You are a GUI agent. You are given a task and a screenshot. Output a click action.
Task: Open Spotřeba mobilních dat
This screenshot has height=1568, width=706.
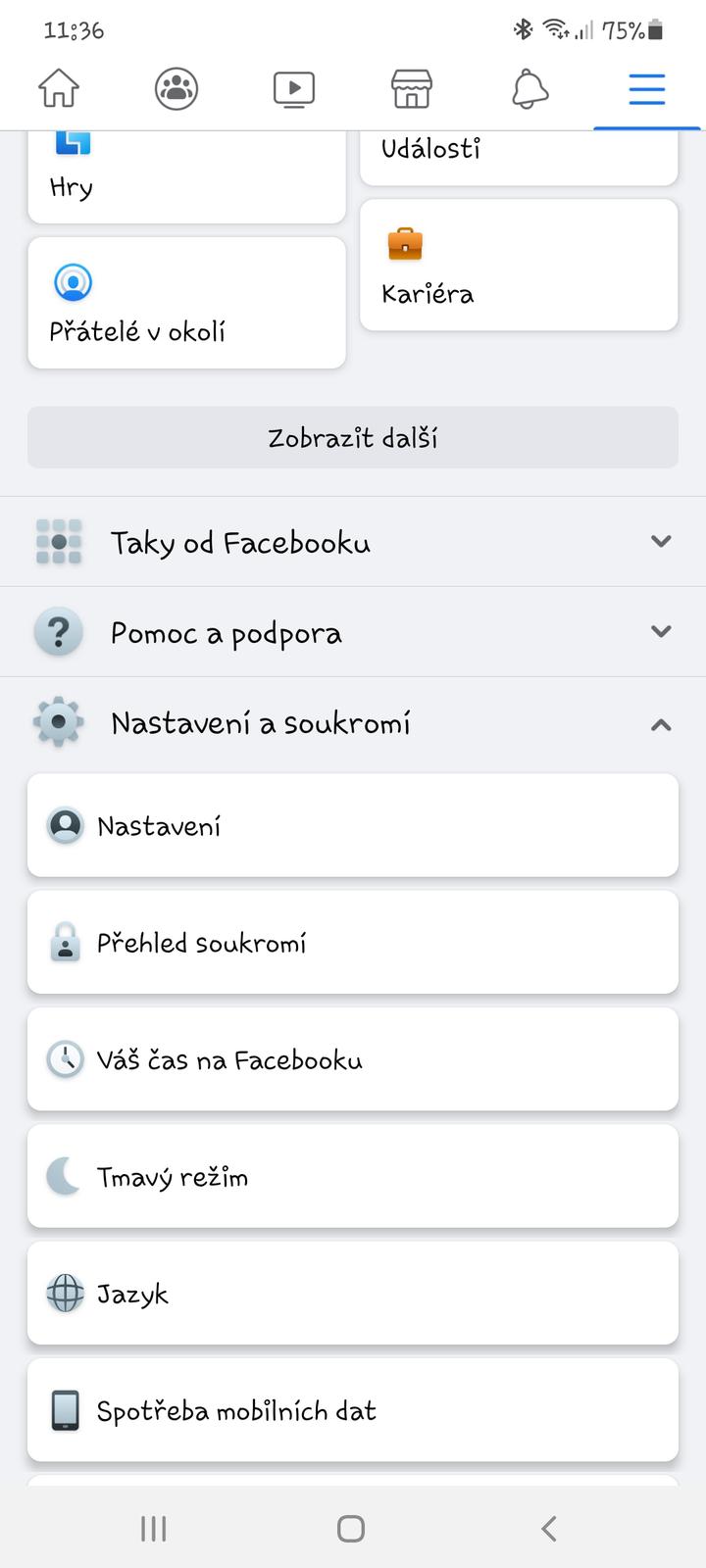pos(353,1410)
